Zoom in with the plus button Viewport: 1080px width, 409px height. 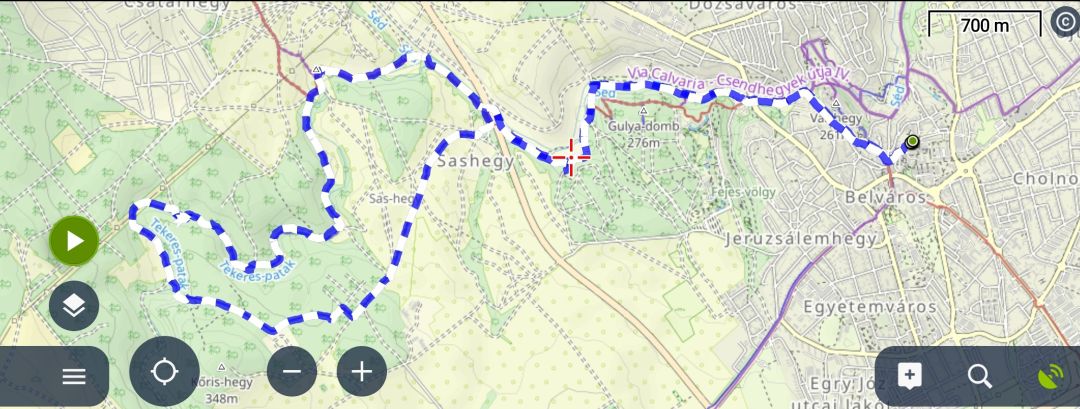(x=362, y=373)
